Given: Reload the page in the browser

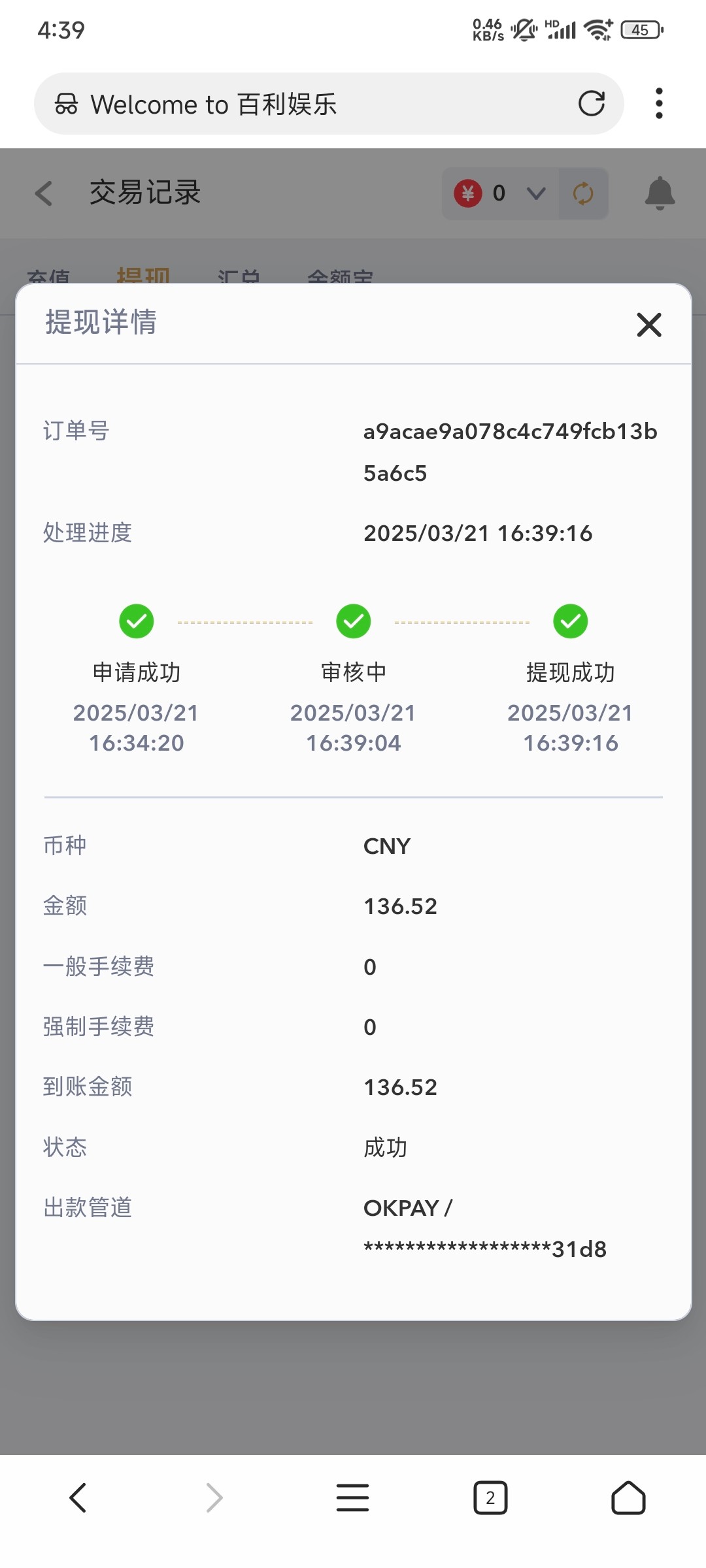Looking at the screenshot, I should click(x=592, y=103).
